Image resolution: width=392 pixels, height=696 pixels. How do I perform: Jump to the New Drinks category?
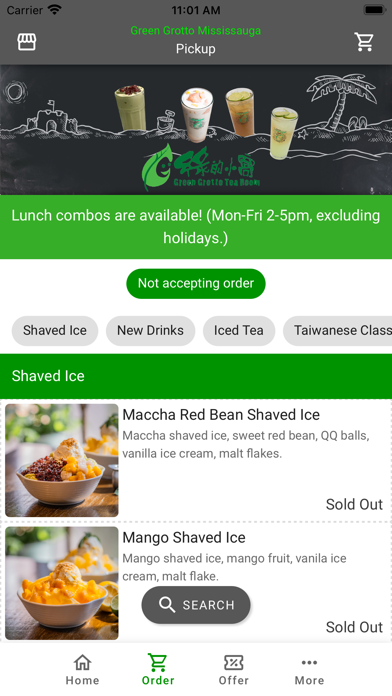click(150, 331)
